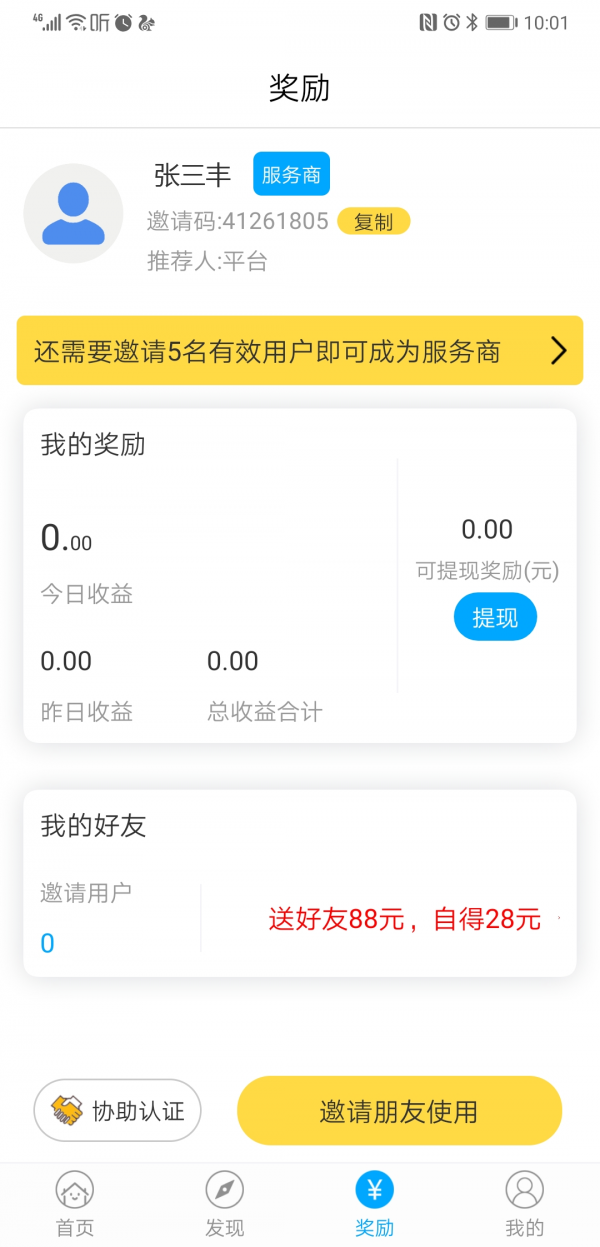
Task: View 邀请用户 count under 我的好友
Action: 48,943
